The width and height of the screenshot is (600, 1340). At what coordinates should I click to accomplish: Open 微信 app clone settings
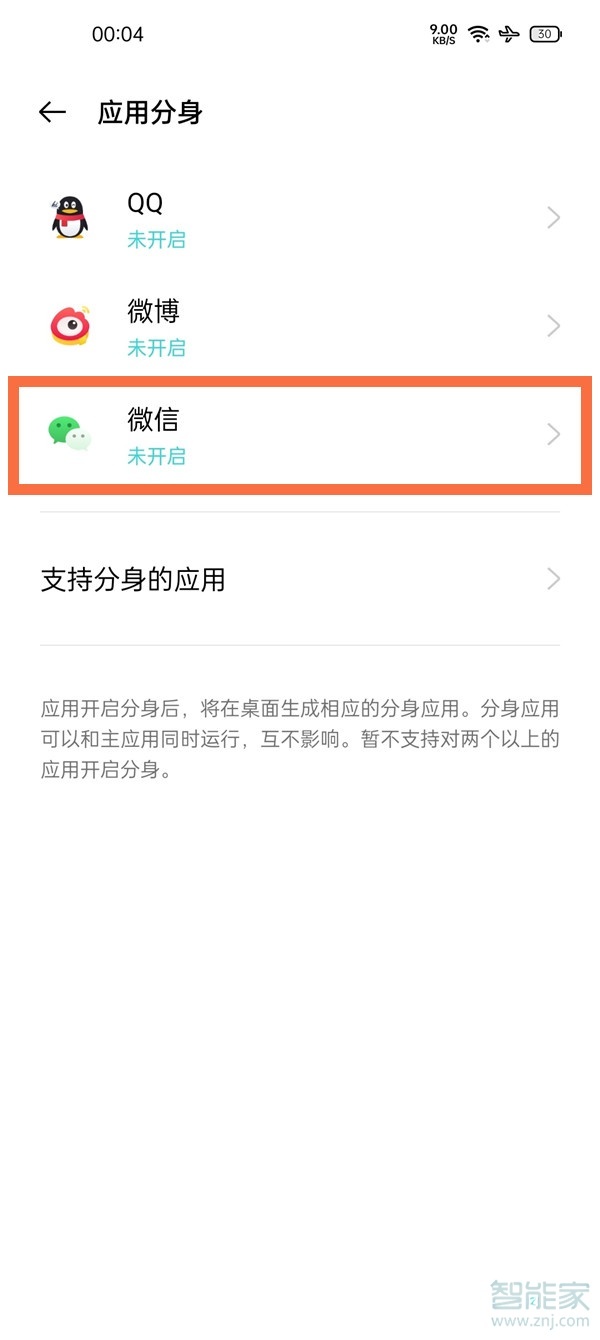300,434
